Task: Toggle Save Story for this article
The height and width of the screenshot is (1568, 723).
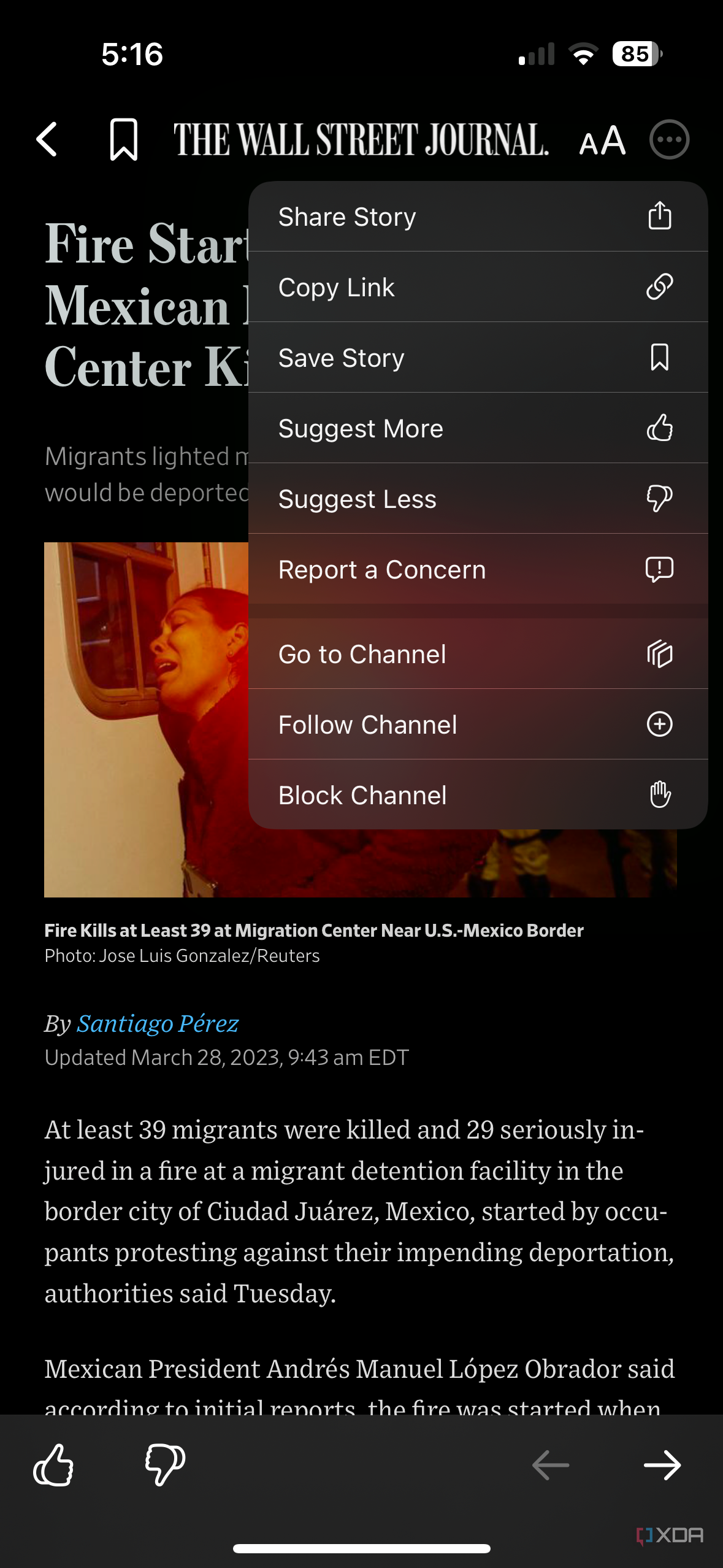Action: [x=429, y=357]
